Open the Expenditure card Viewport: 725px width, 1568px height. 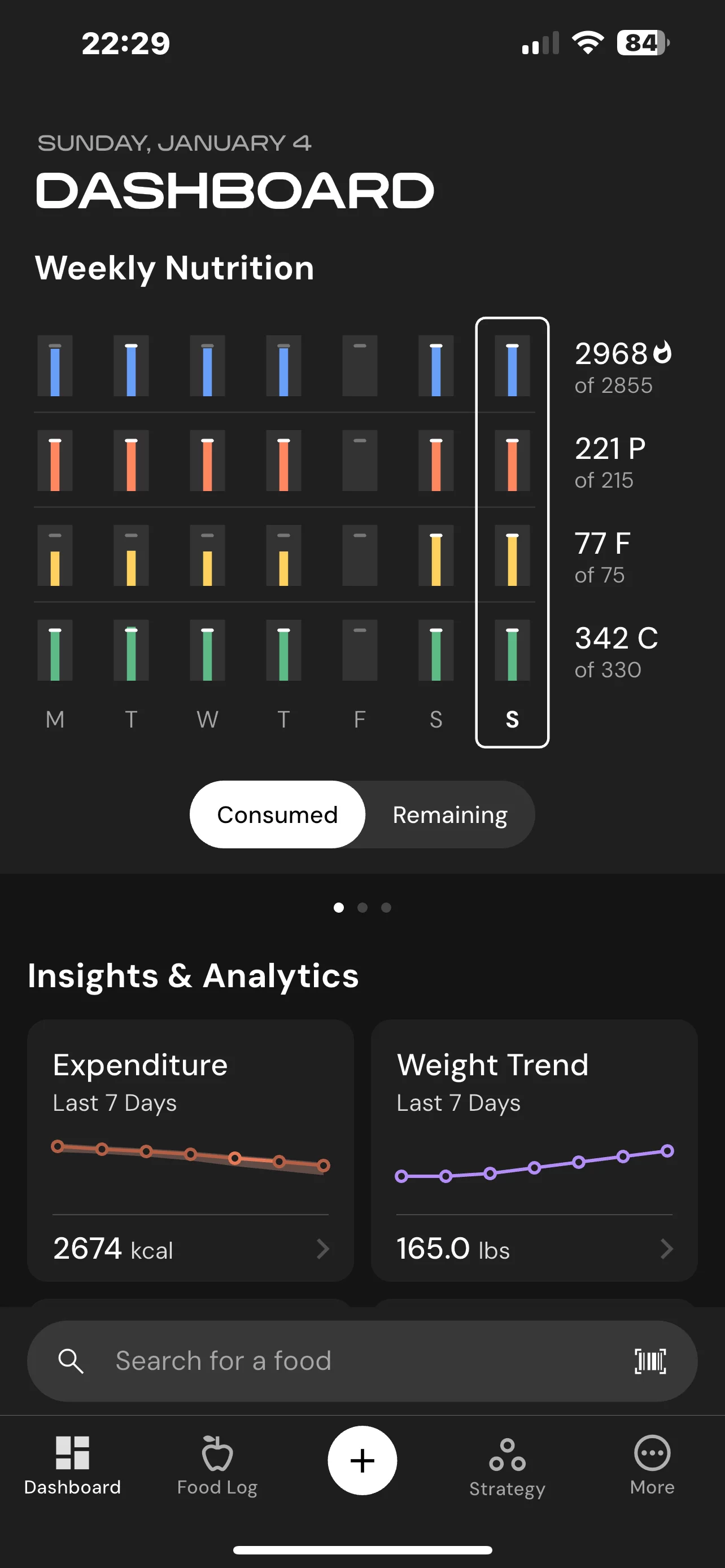(190, 1149)
